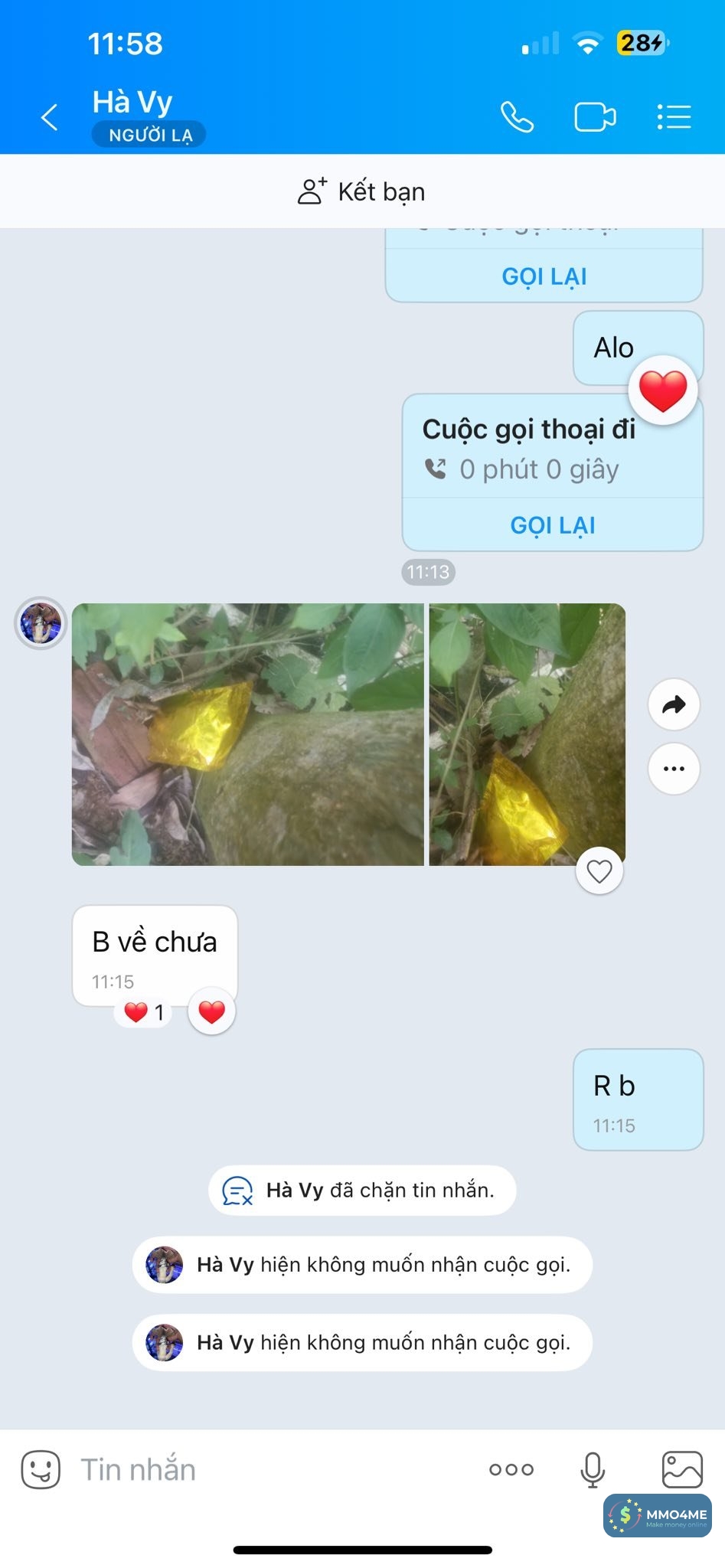Image resolution: width=725 pixels, height=1568 pixels.
Task: Open the left photo of yellow wrapper
Action: (x=247, y=734)
